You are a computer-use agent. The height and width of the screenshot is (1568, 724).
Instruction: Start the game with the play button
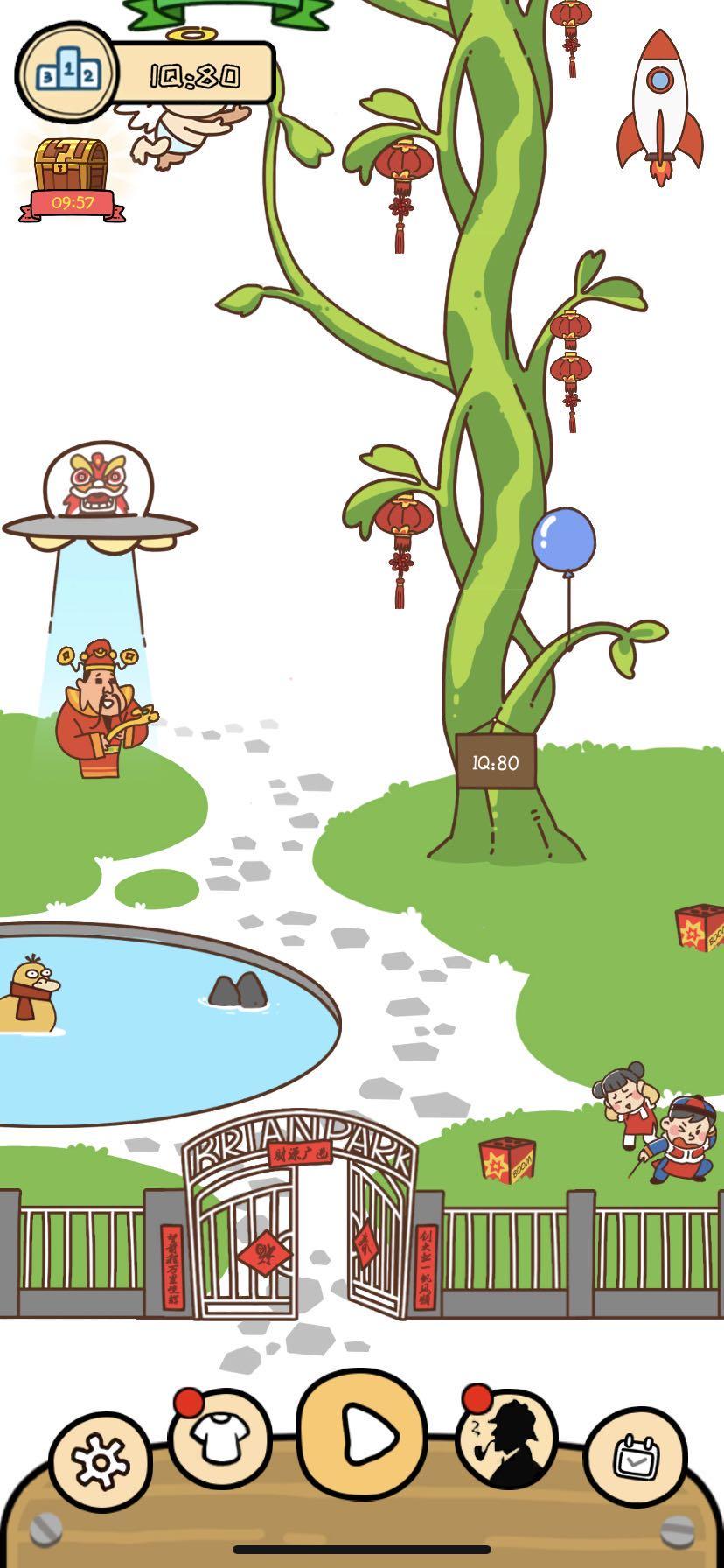[362, 1434]
